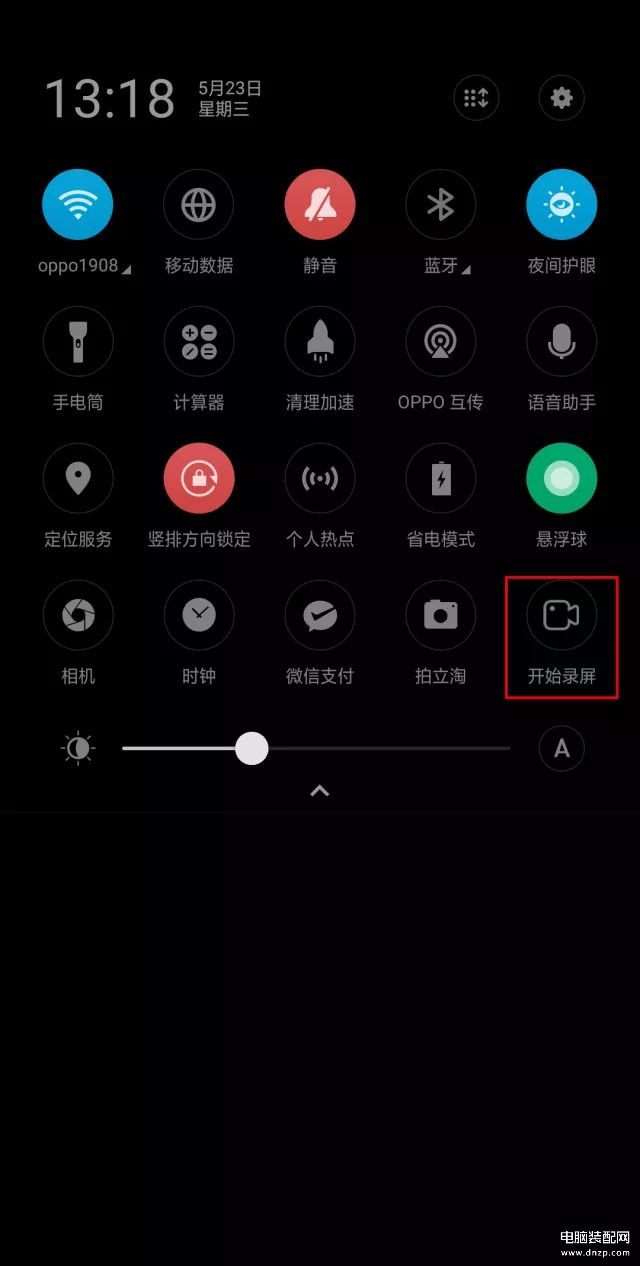Open the tile reorder editor icon
Image resolution: width=640 pixels, height=1266 pixels.
(476, 98)
